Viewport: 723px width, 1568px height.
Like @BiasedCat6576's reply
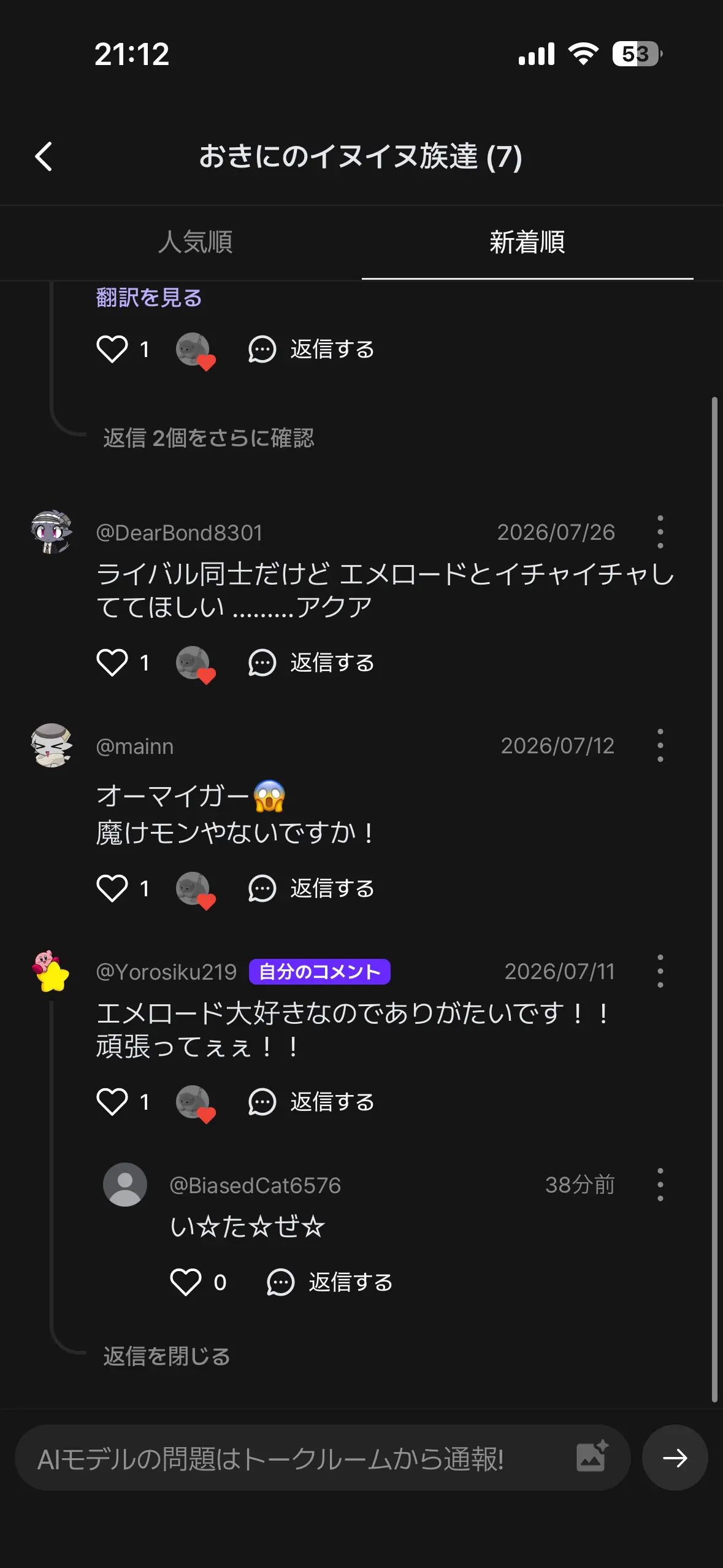(186, 1282)
